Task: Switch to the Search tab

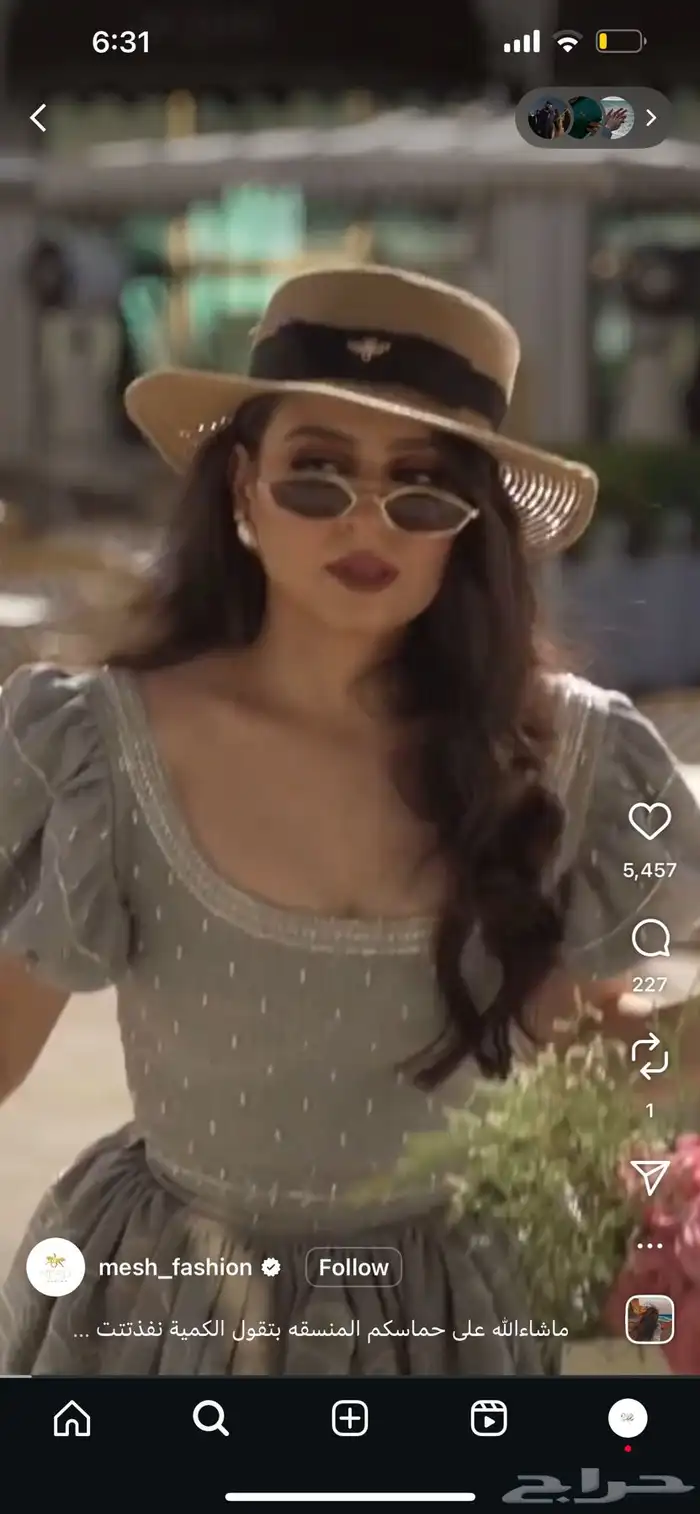Action: (211, 1418)
